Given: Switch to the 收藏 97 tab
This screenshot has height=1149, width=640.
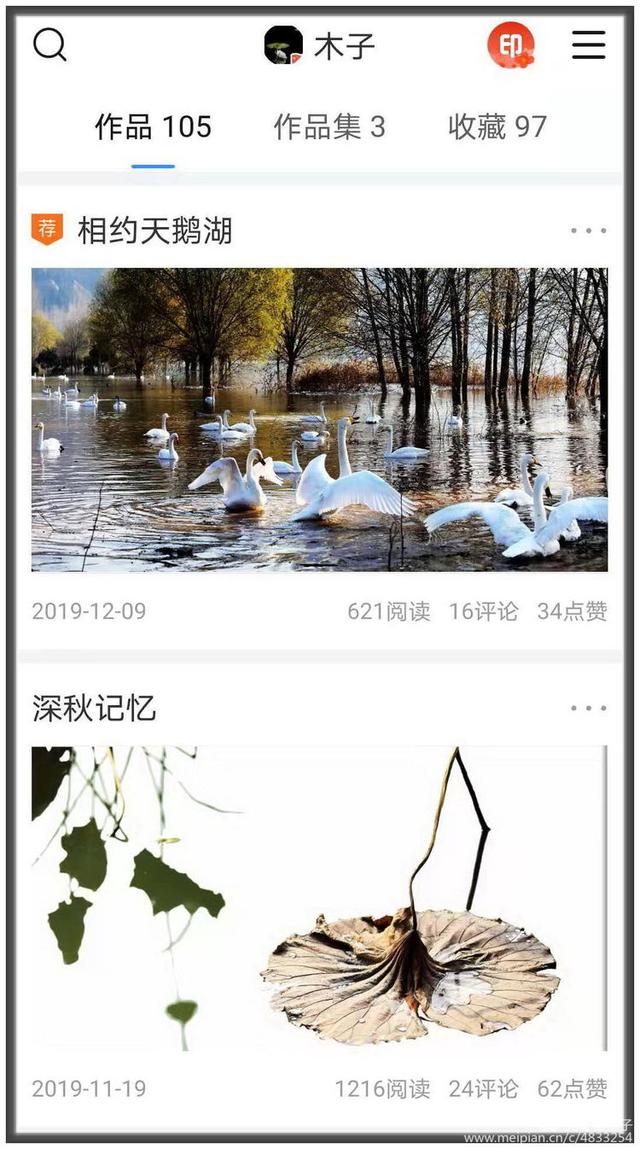Looking at the screenshot, I should pos(498,127).
